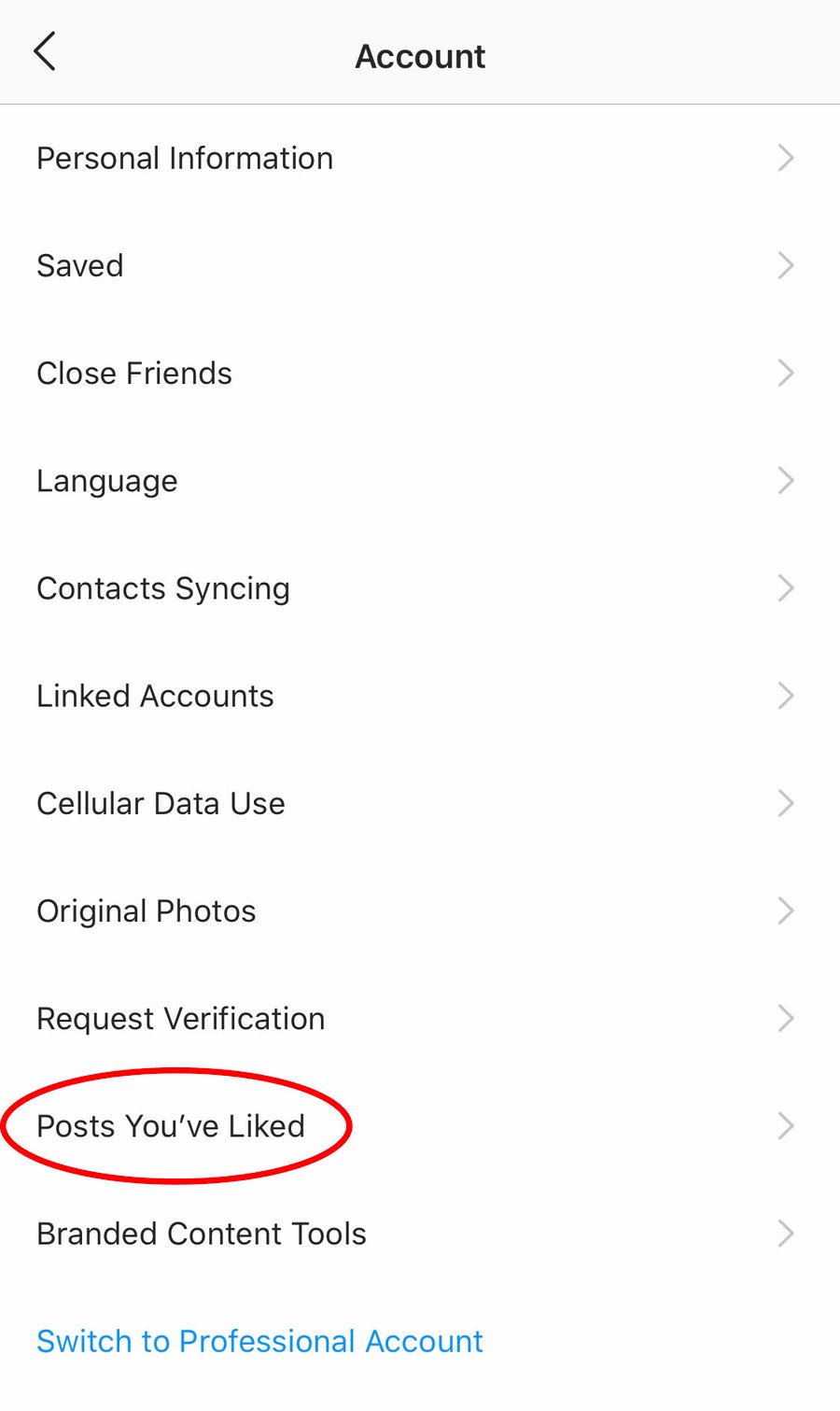
Task: Open the Close Friends list
Action: point(134,374)
